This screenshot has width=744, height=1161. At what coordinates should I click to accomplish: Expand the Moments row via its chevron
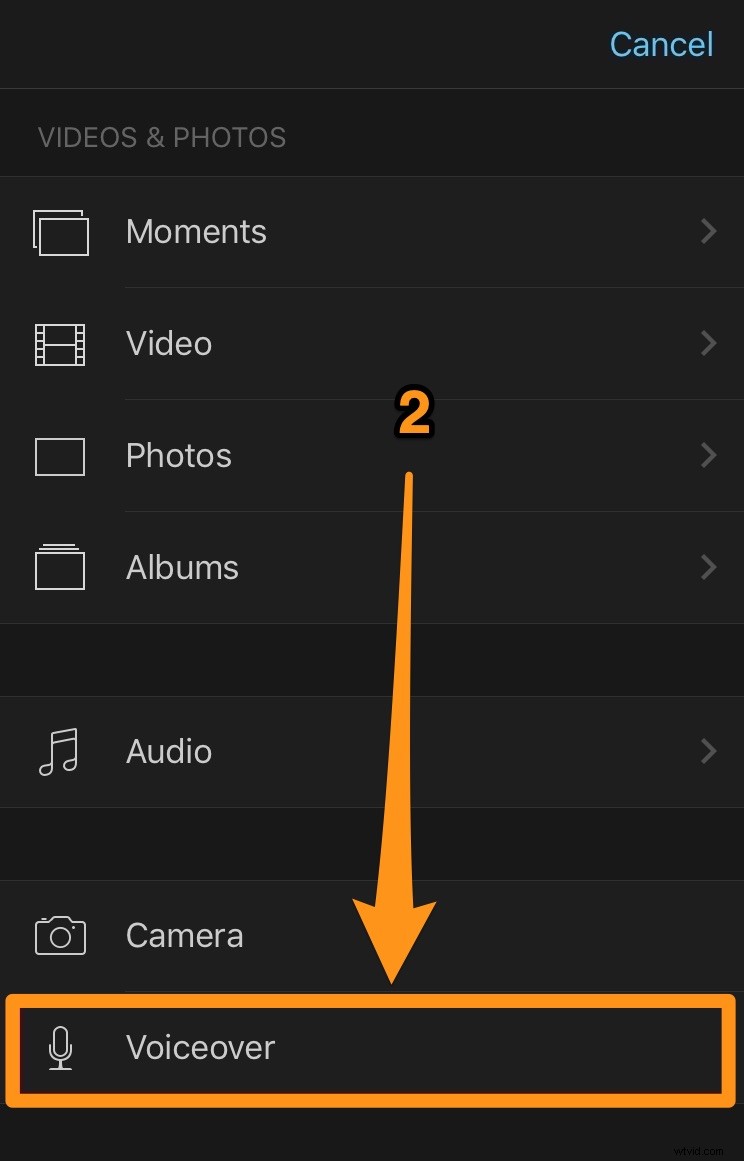(709, 232)
